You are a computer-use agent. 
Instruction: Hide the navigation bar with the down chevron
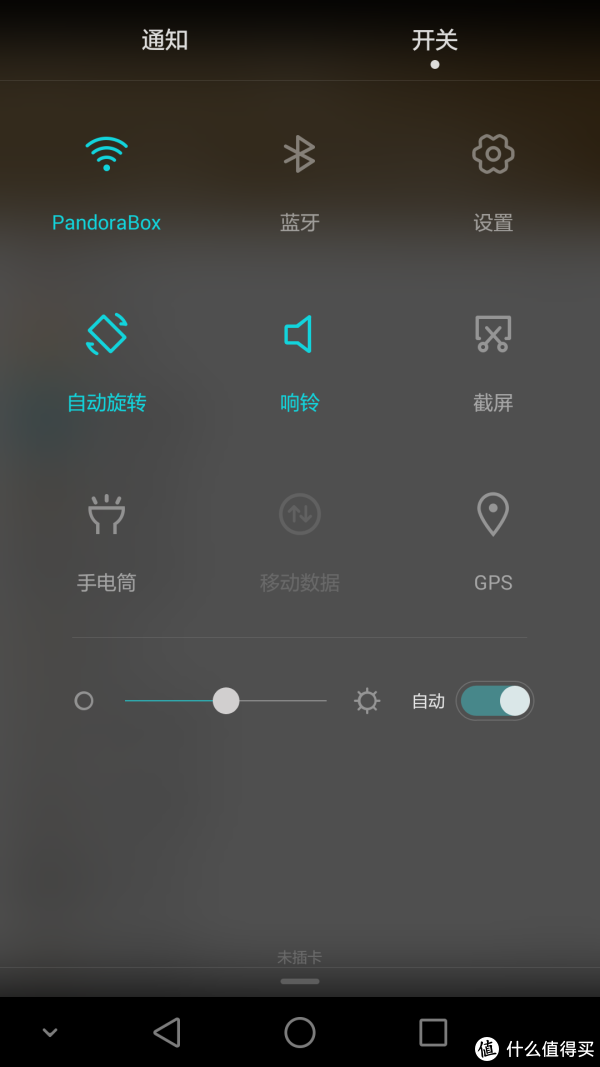(50, 1032)
